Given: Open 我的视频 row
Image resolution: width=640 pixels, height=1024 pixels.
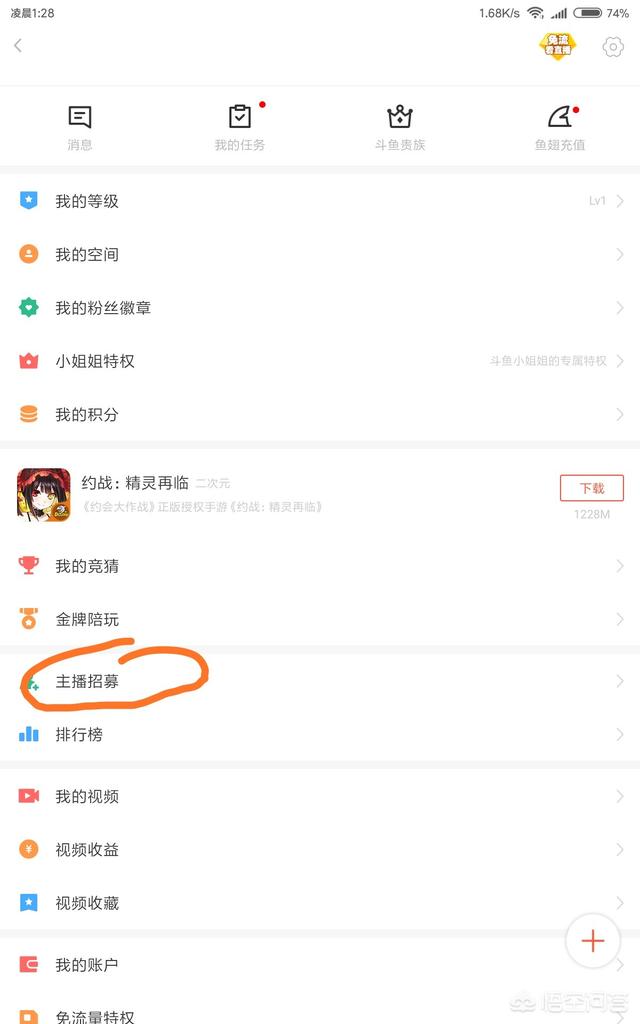Looking at the screenshot, I should click(x=320, y=796).
